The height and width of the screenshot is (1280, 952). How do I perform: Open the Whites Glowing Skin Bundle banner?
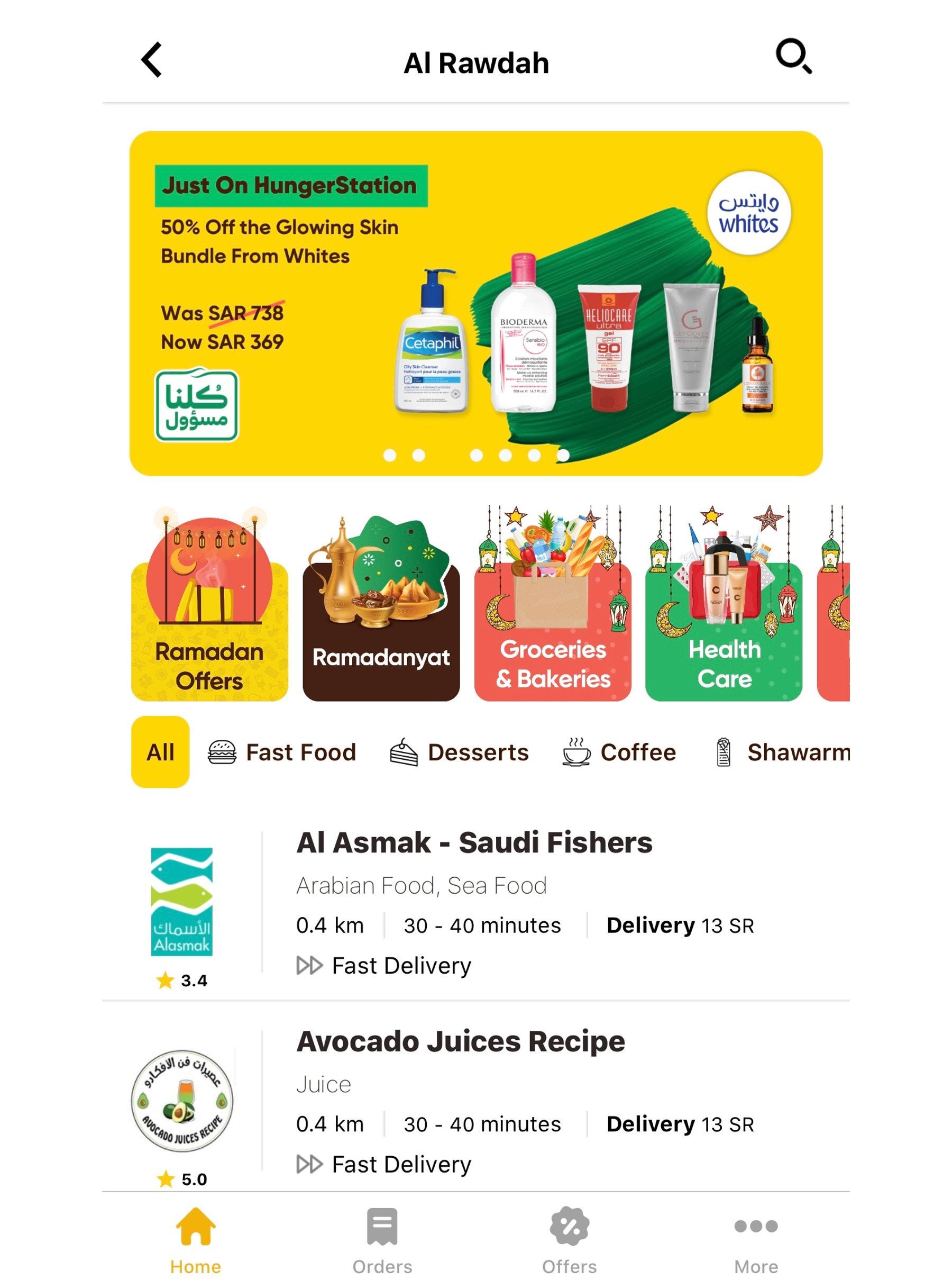(475, 303)
